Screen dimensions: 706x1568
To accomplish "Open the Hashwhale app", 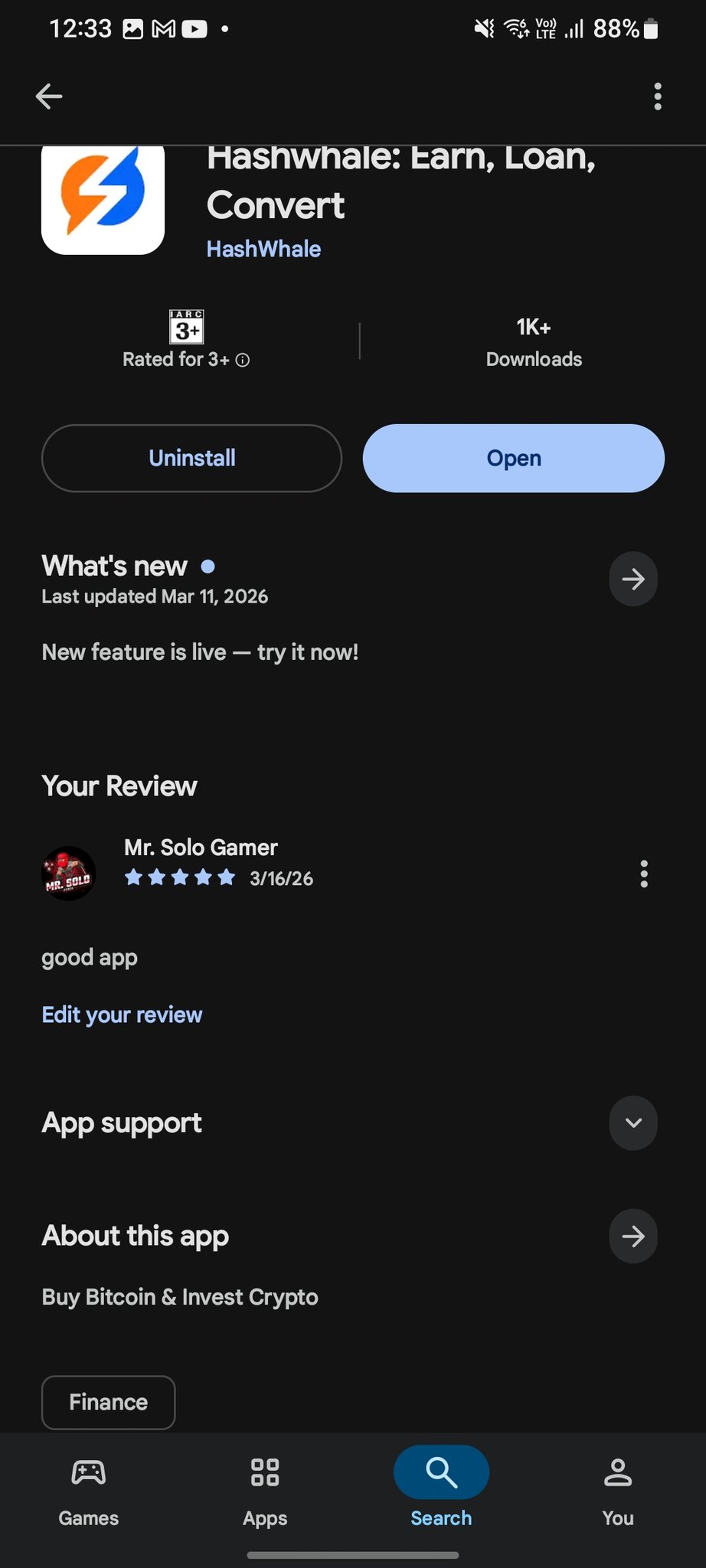I will [513, 458].
